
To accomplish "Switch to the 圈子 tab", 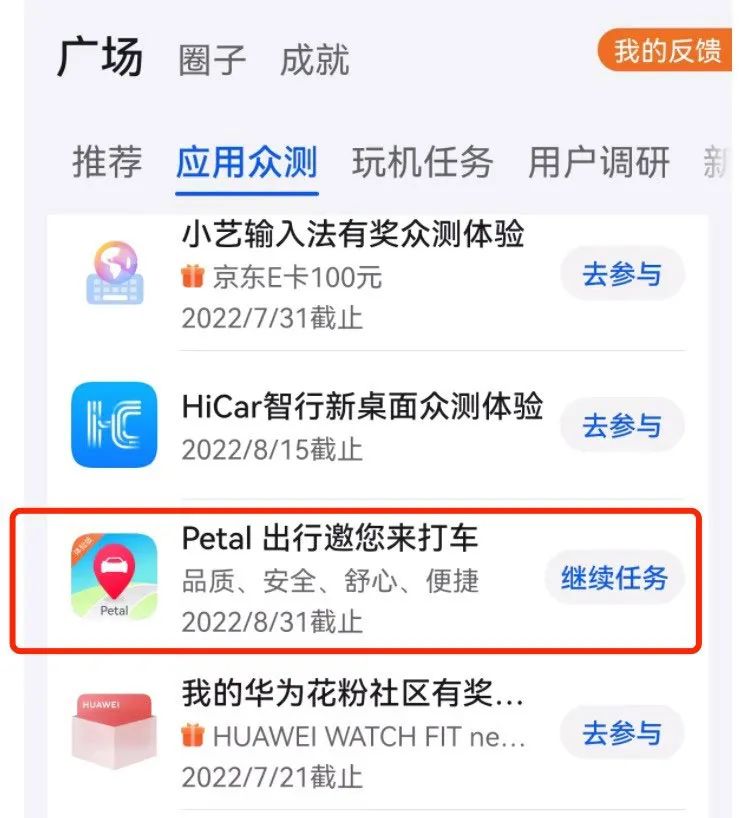I will coord(212,60).
